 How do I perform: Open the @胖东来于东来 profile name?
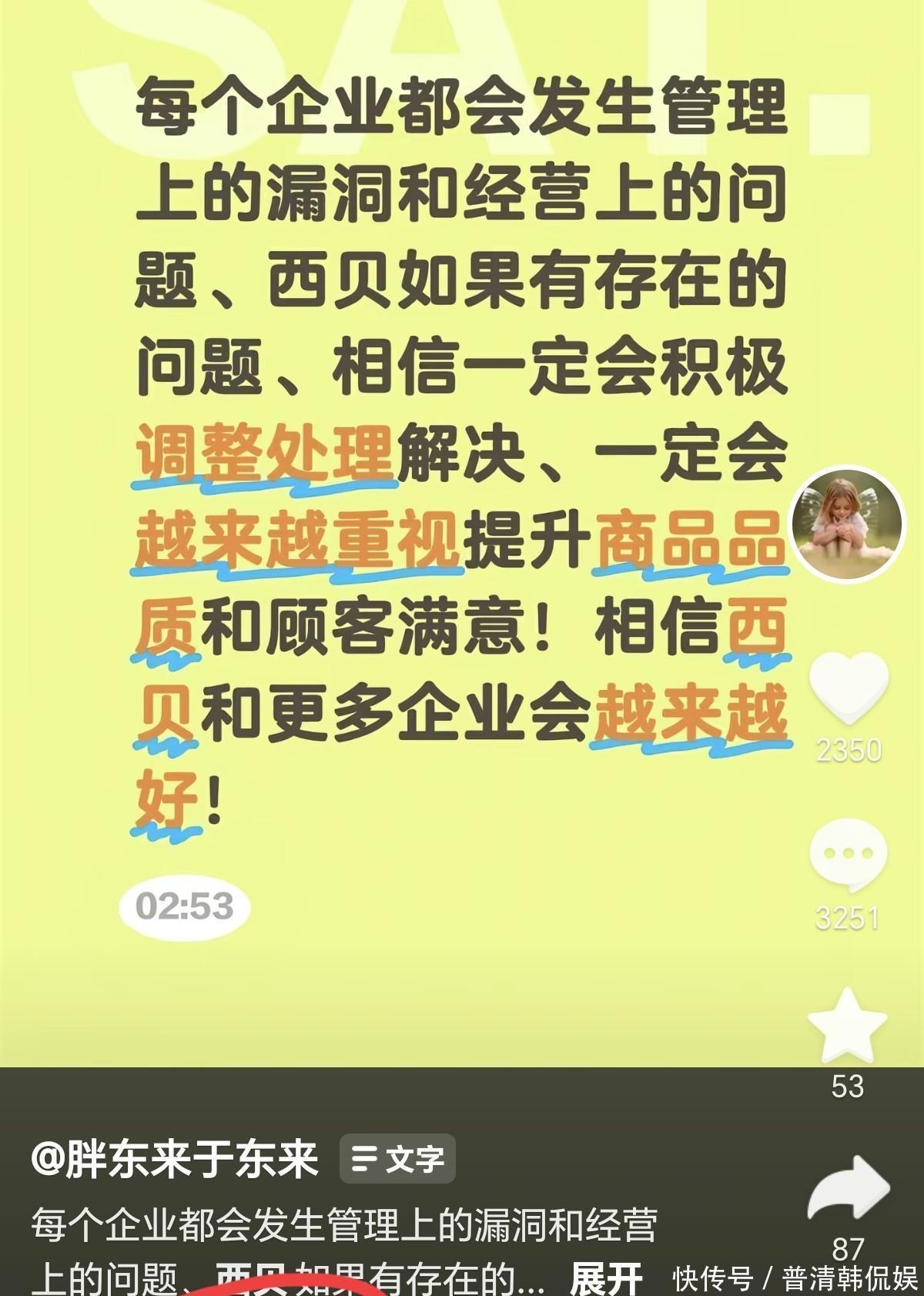175,1159
